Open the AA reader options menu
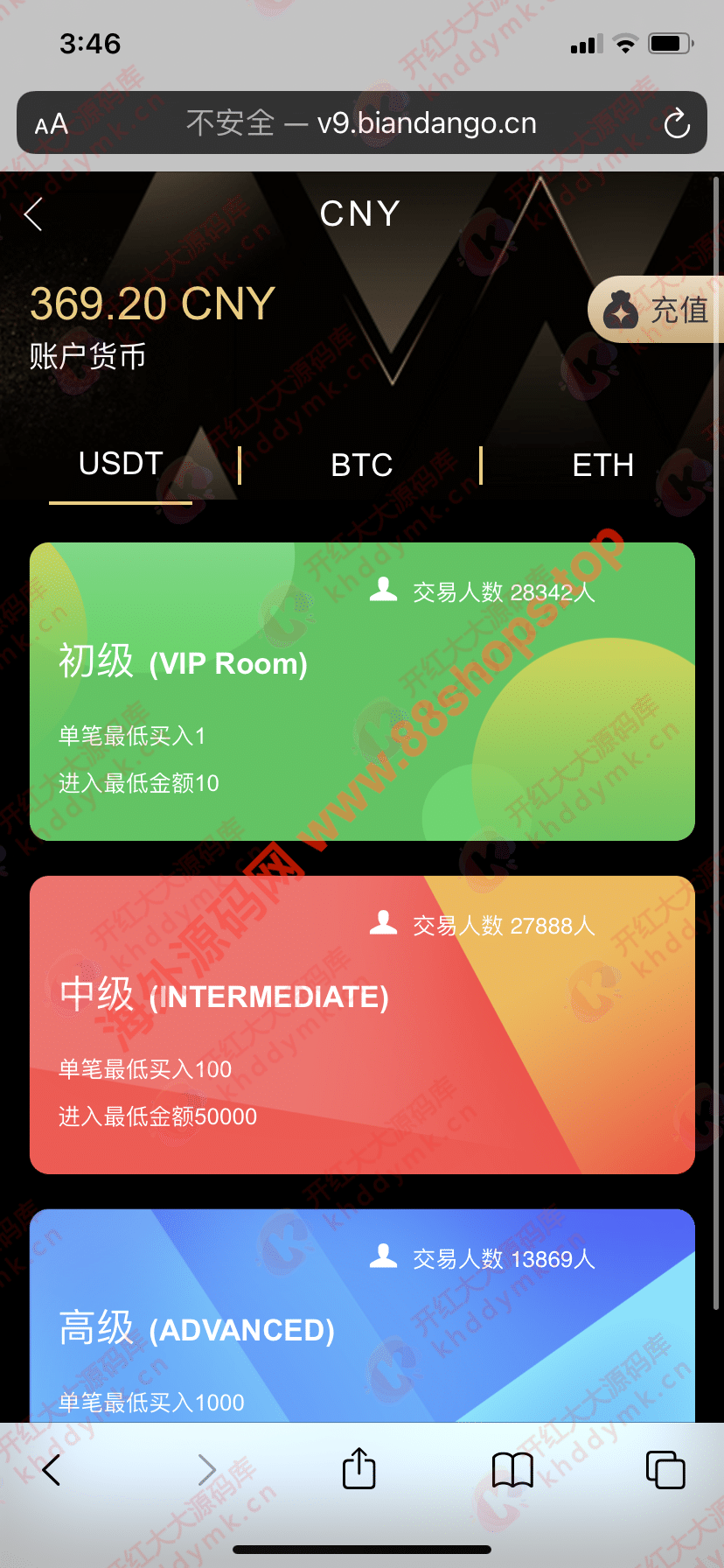The height and width of the screenshot is (1568, 724). [52, 124]
